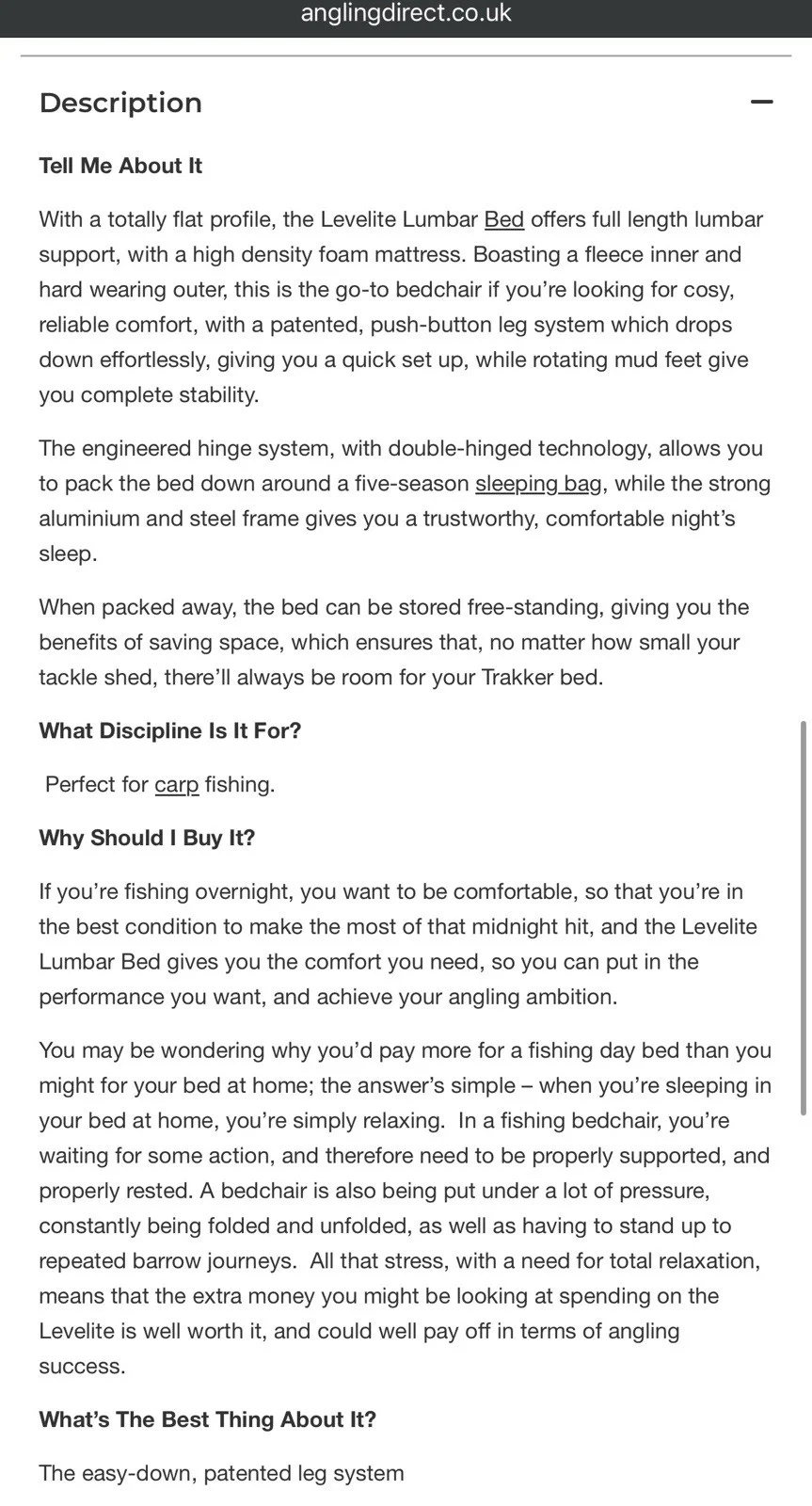Follow the sleeping bag link
The width and height of the screenshot is (812, 1506).
(538, 484)
